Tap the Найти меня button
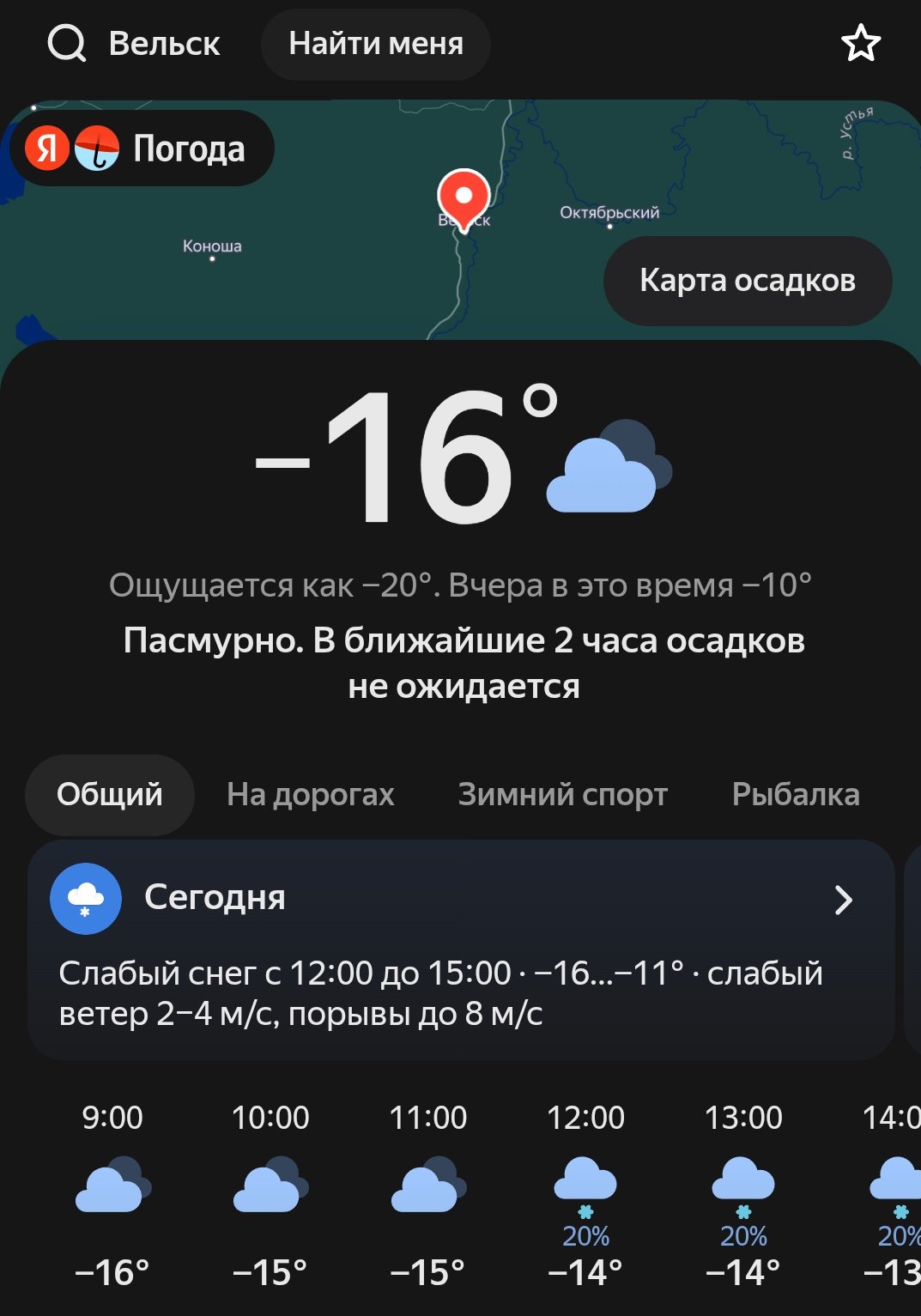Viewport: 921px width, 1316px height. coord(376,44)
